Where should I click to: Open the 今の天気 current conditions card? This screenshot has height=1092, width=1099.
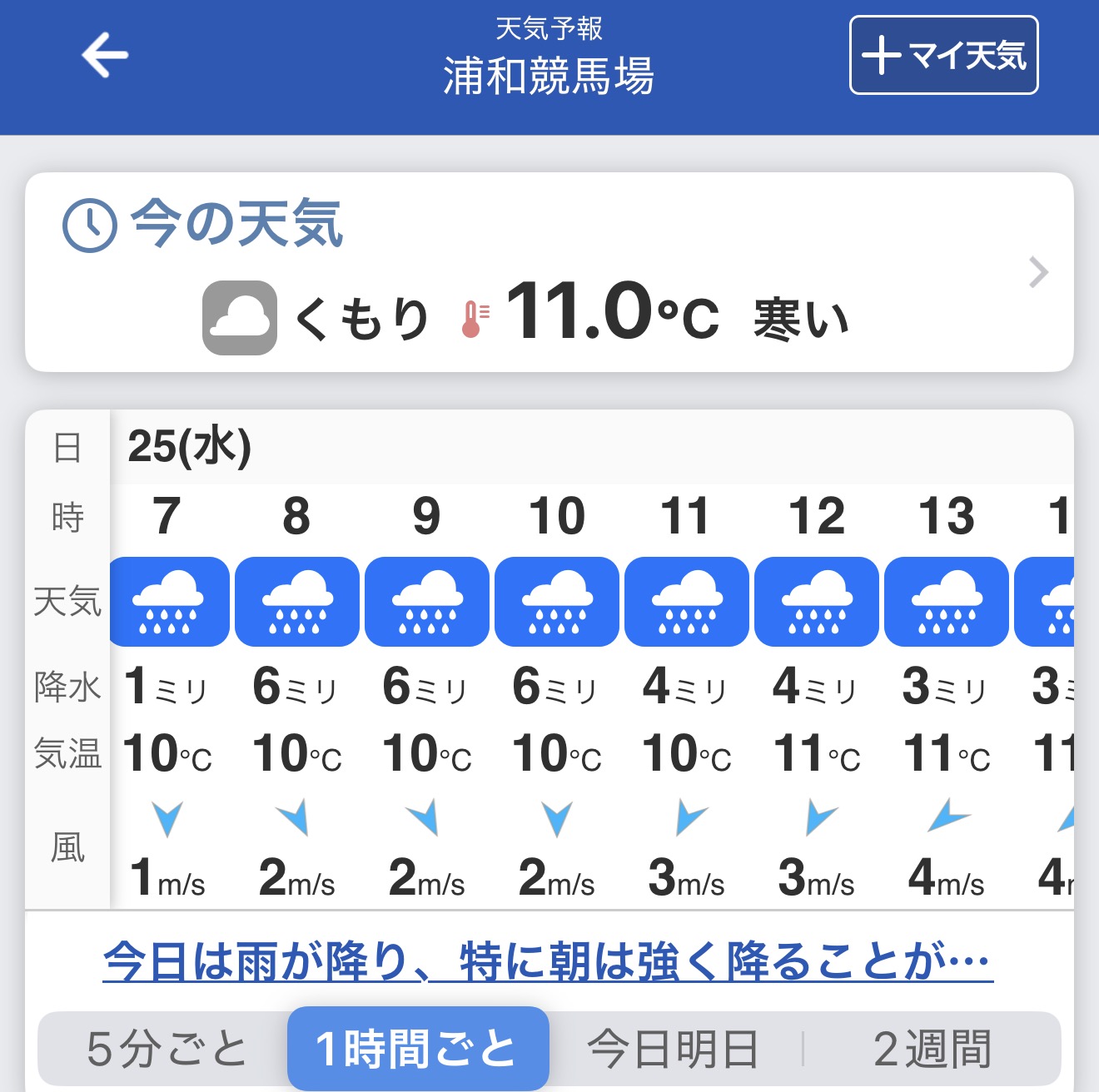[549, 272]
